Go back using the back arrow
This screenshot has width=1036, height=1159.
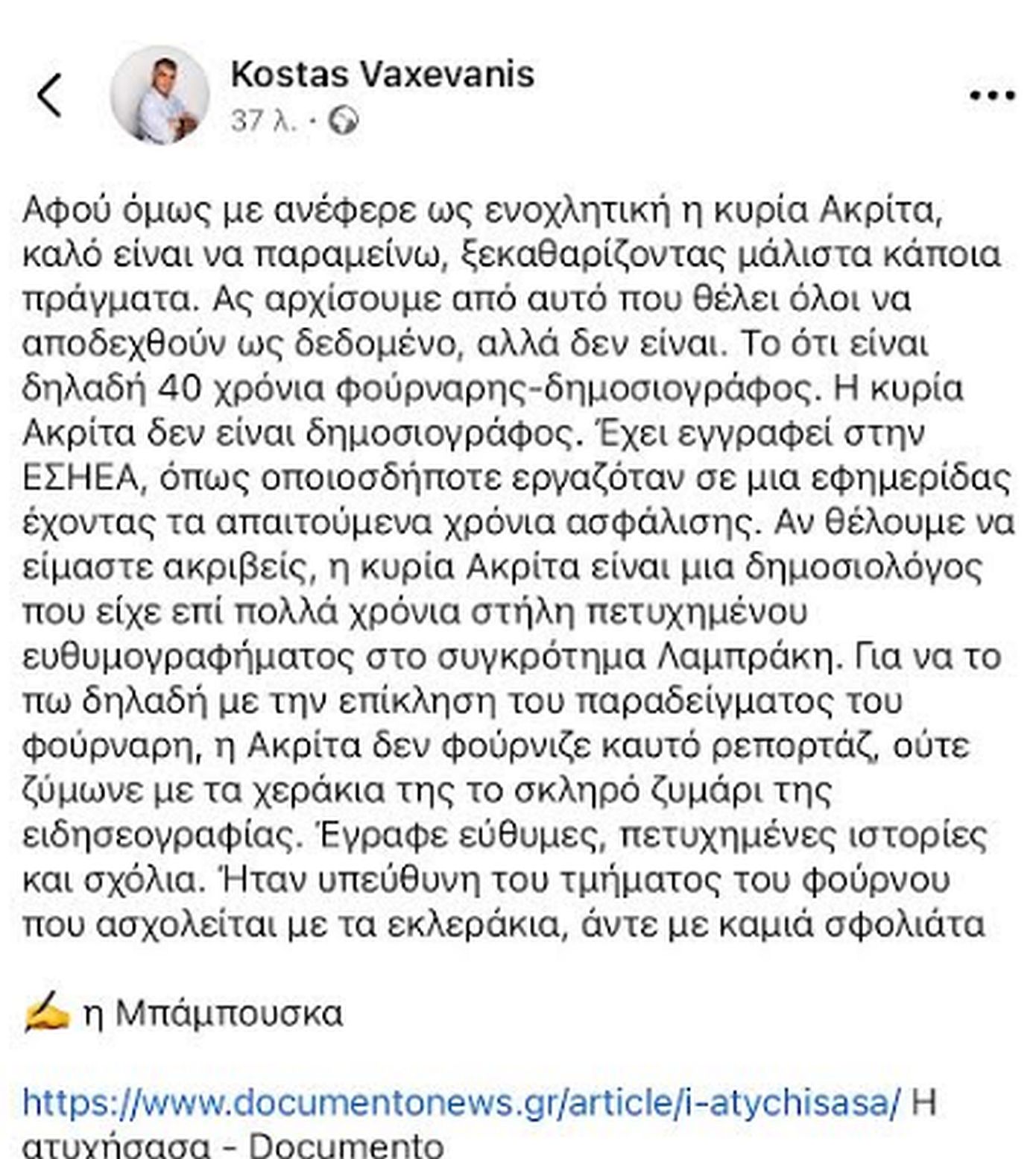[49, 95]
